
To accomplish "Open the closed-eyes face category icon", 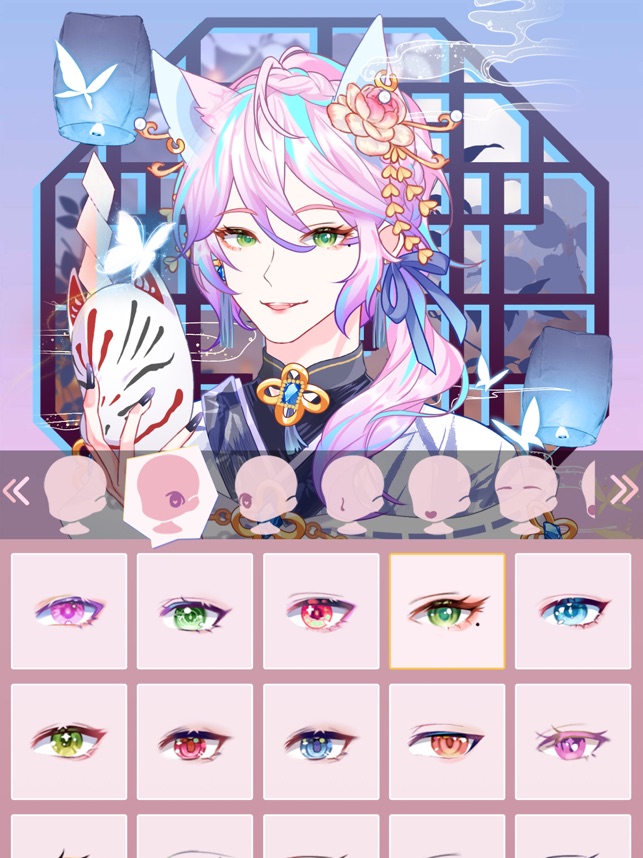I will click(x=526, y=492).
